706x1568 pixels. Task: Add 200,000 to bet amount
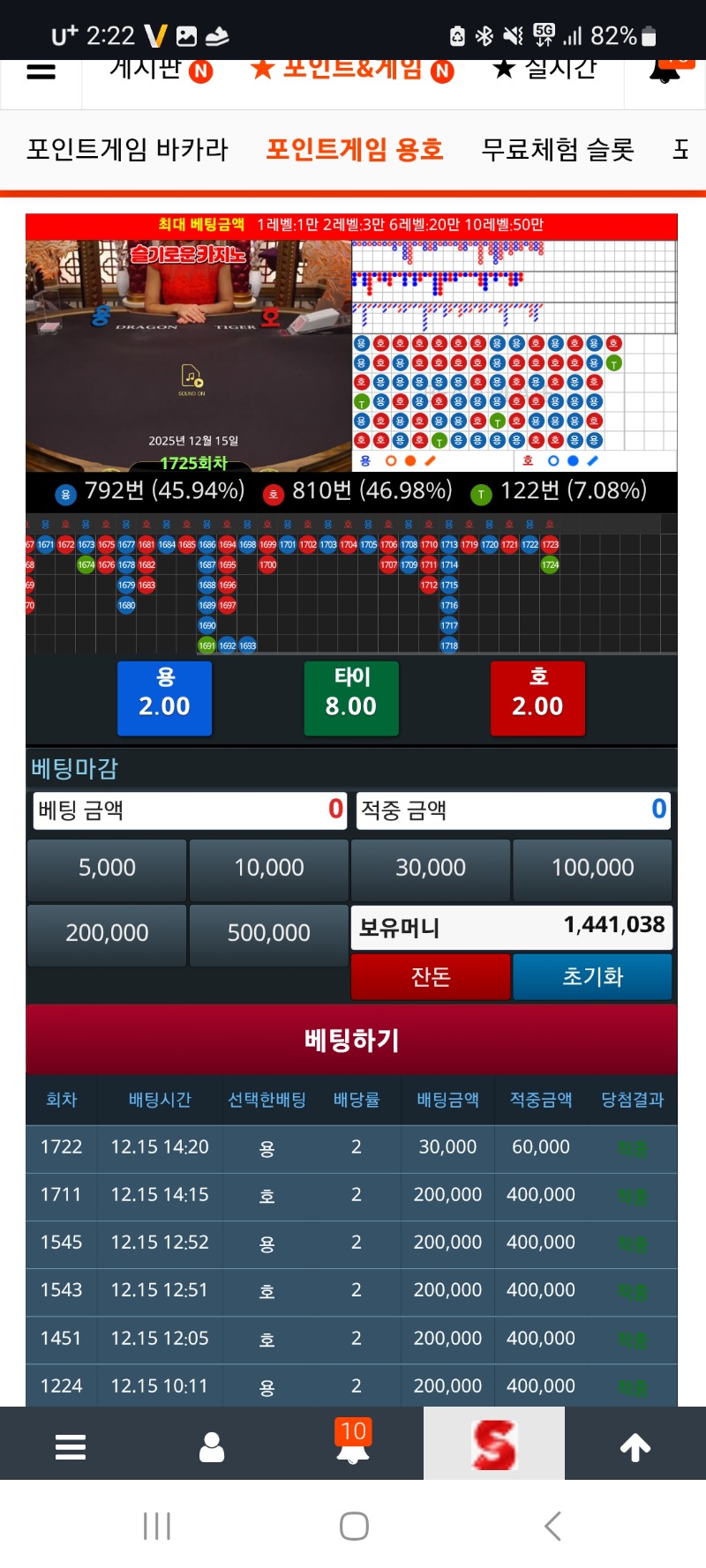tap(107, 933)
